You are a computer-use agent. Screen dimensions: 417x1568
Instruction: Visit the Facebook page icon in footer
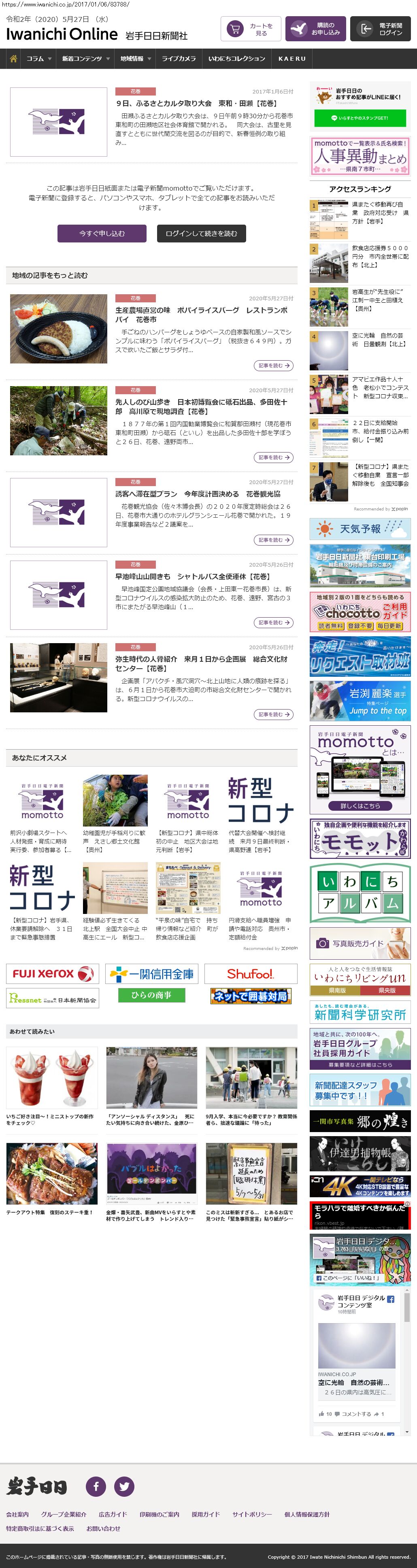click(96, 1486)
